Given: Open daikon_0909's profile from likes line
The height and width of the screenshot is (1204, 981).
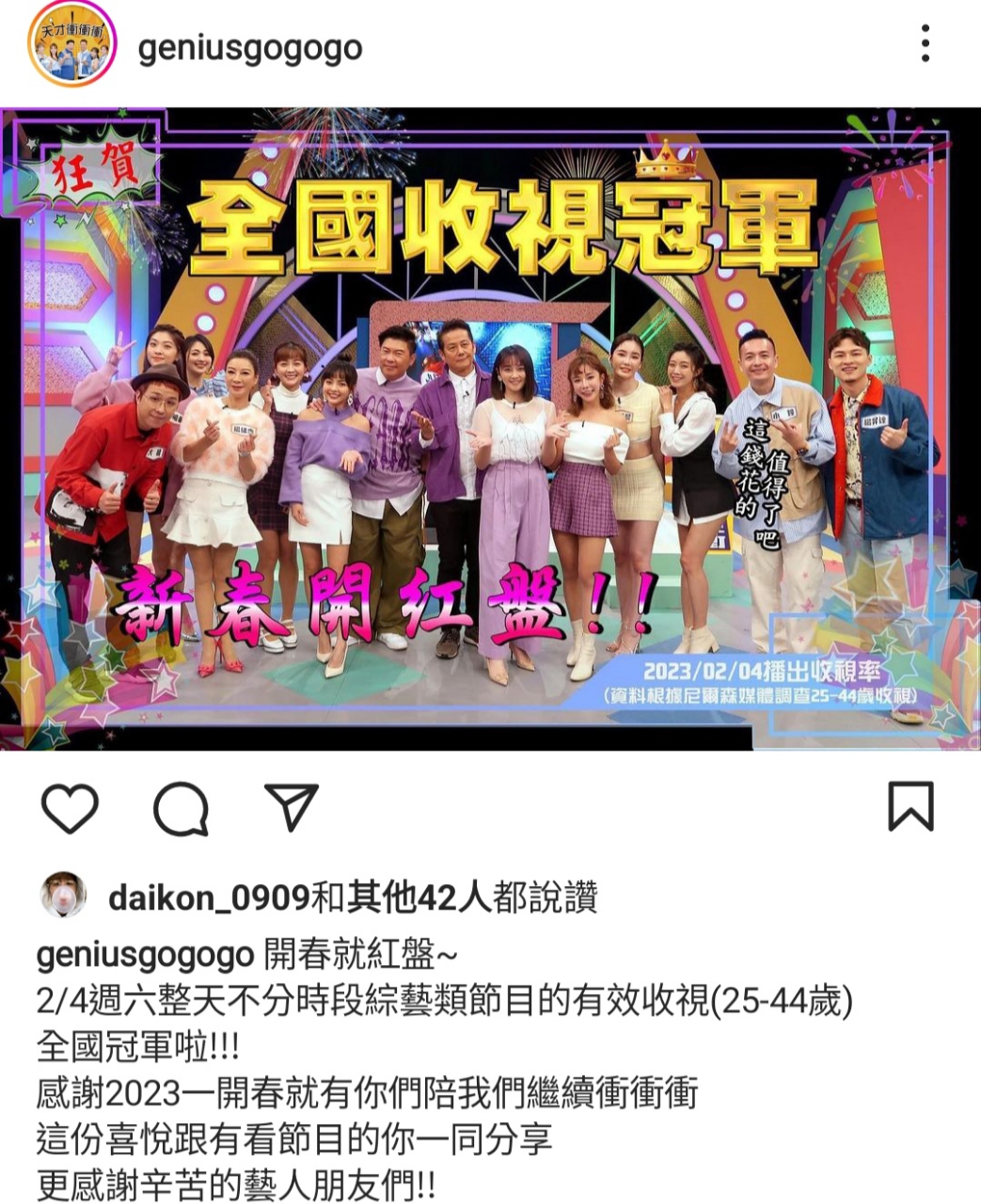Looking at the screenshot, I should [209, 898].
